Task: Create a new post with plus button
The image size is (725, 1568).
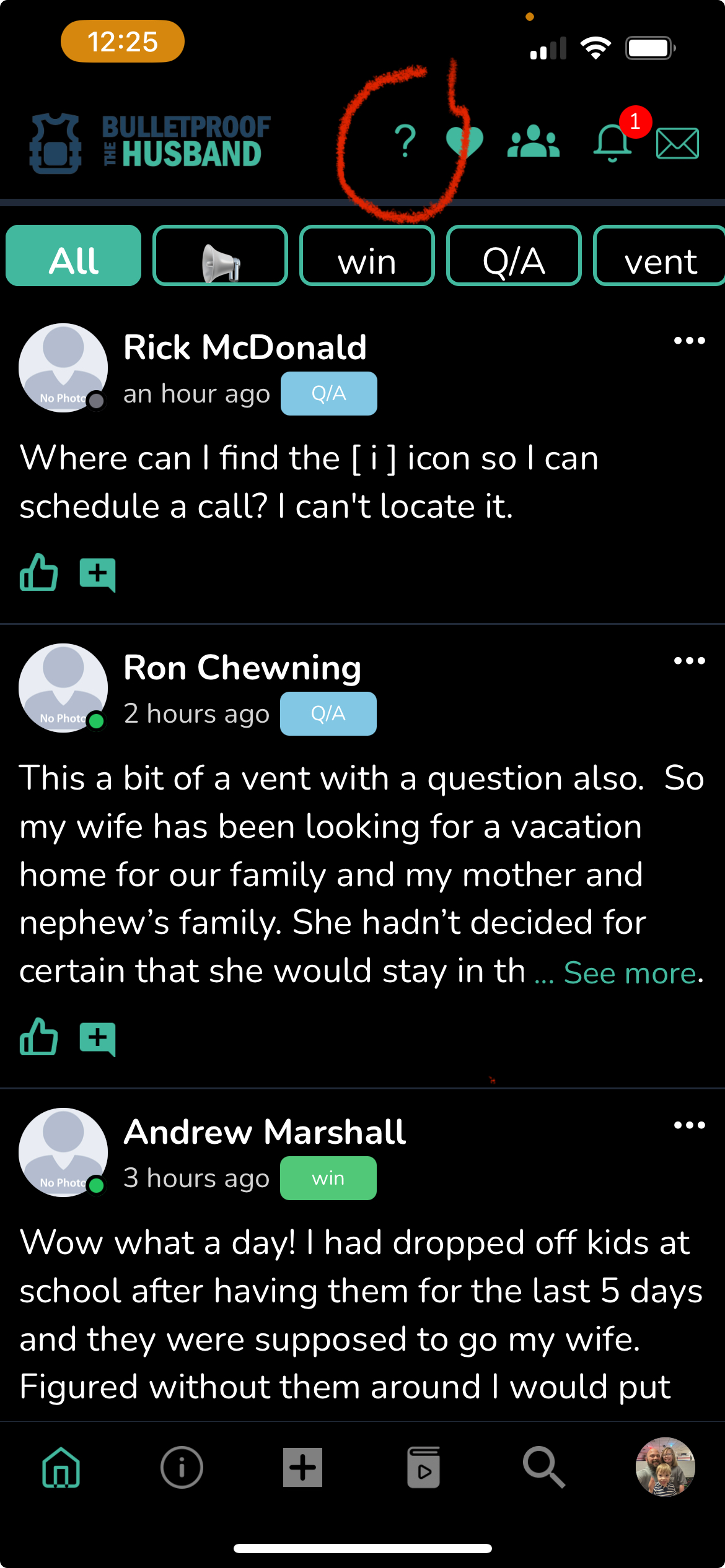Action: 302,1467
